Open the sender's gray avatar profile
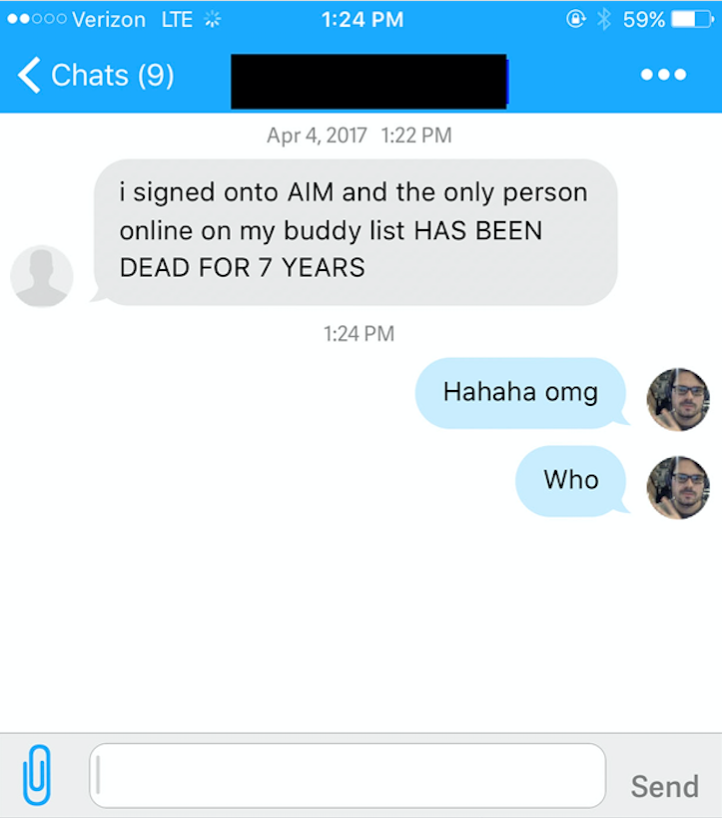 point(42,276)
